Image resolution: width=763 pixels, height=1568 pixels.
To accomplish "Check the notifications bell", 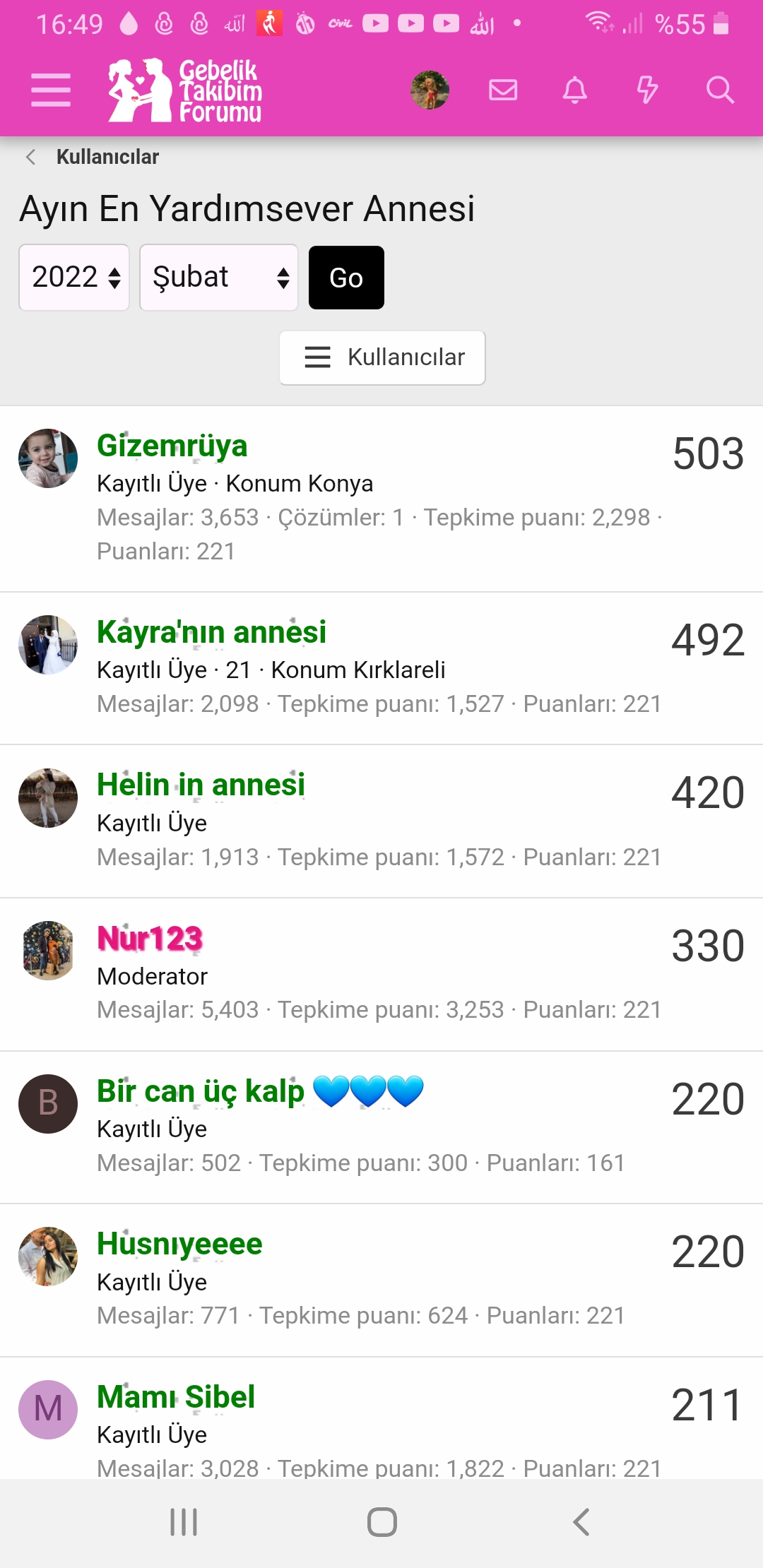I will pos(575,90).
